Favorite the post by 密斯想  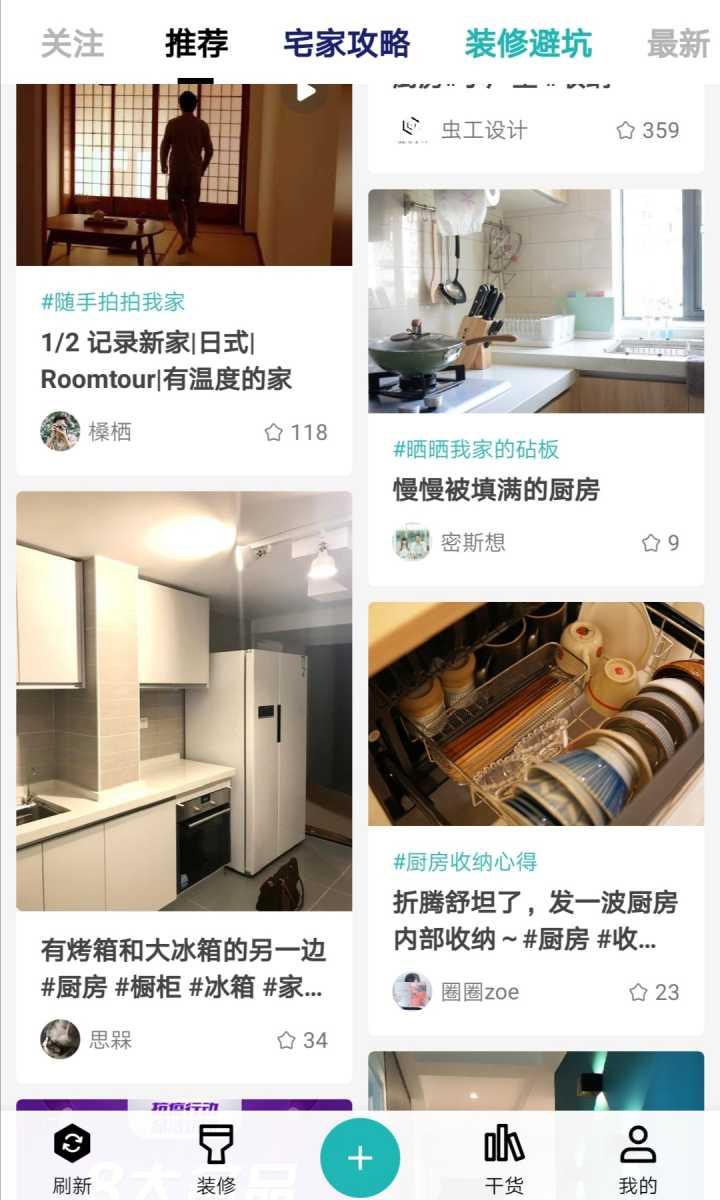[x=651, y=543]
